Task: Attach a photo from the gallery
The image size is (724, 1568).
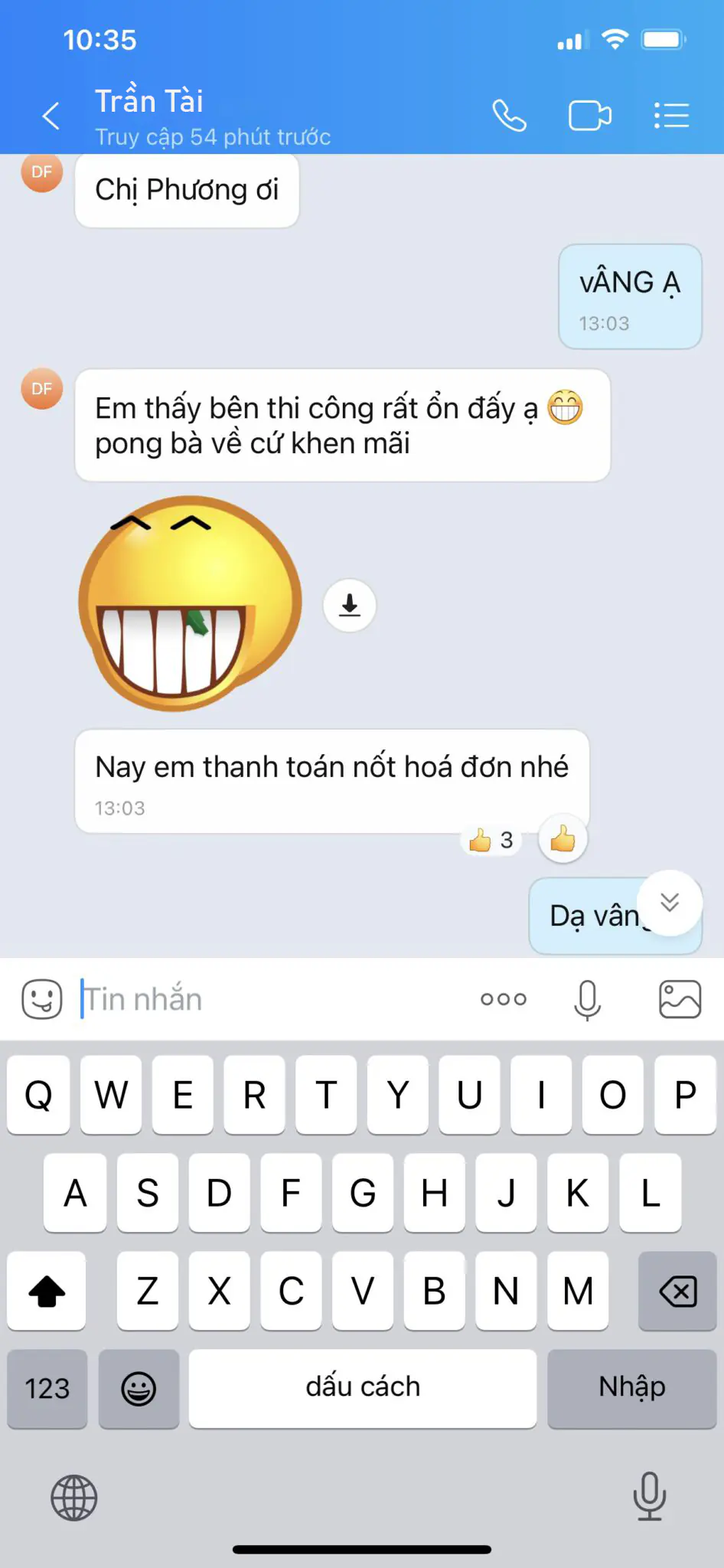Action: click(680, 998)
